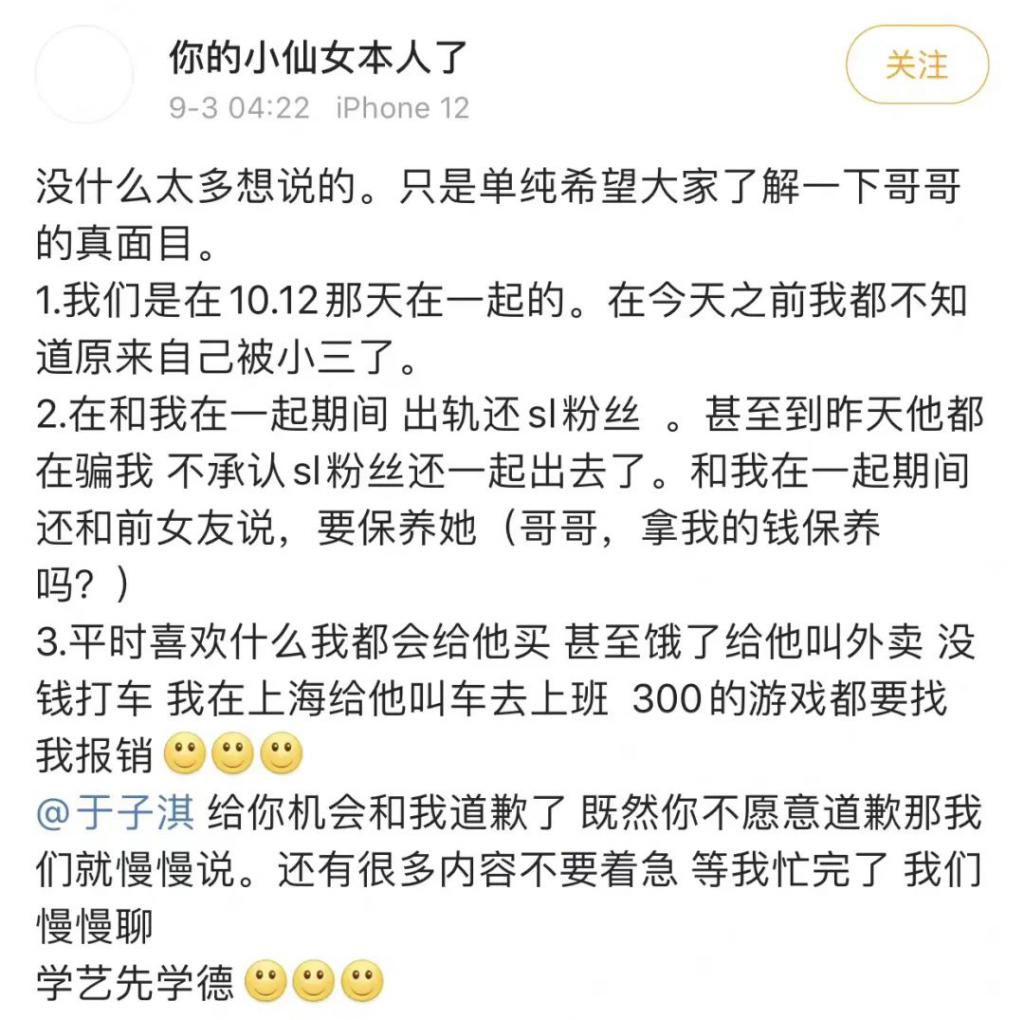The height and width of the screenshot is (1020, 1024).
Task: Open the @于子淇 mention link
Action: [116, 814]
